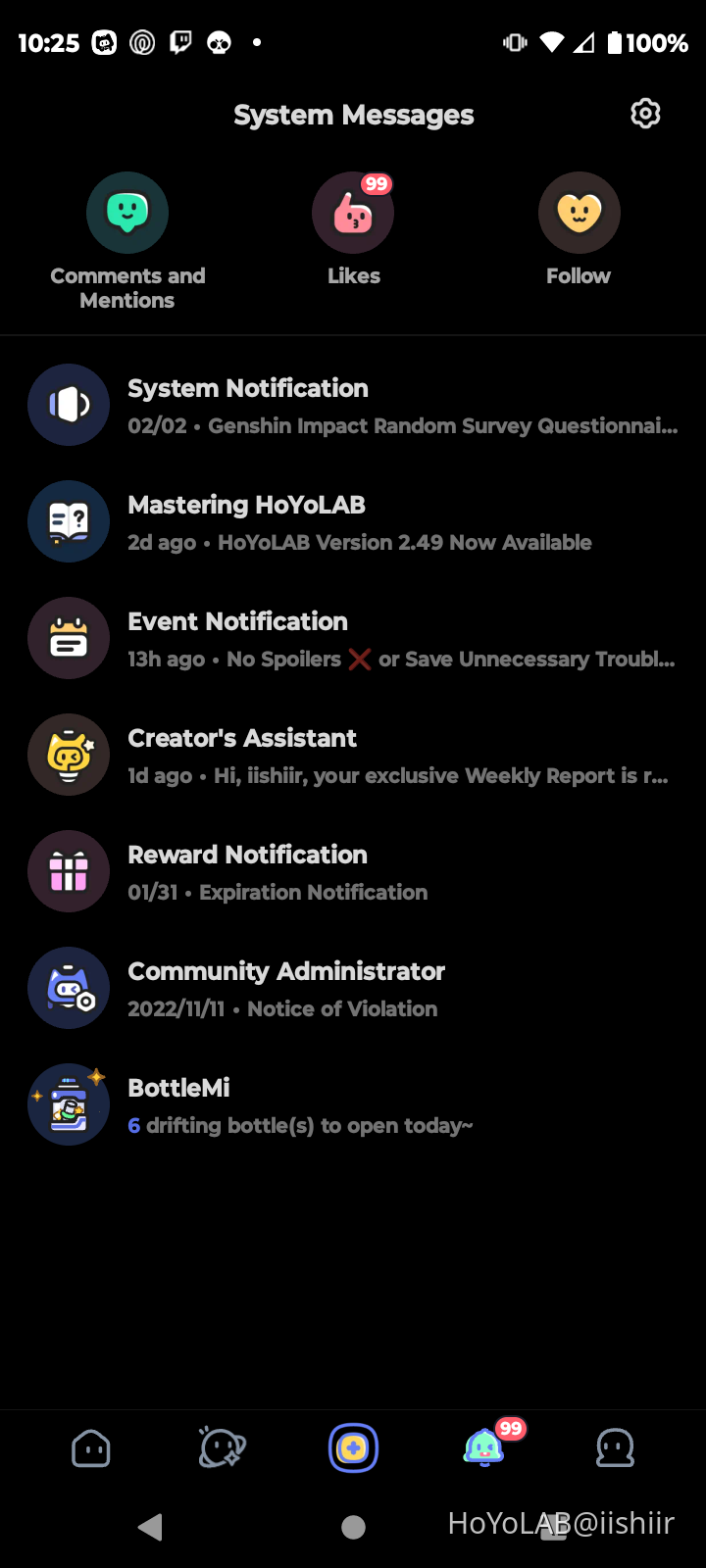Open the Comments and Mentions inbox
Screen dimensions: 706x1568
click(127, 212)
